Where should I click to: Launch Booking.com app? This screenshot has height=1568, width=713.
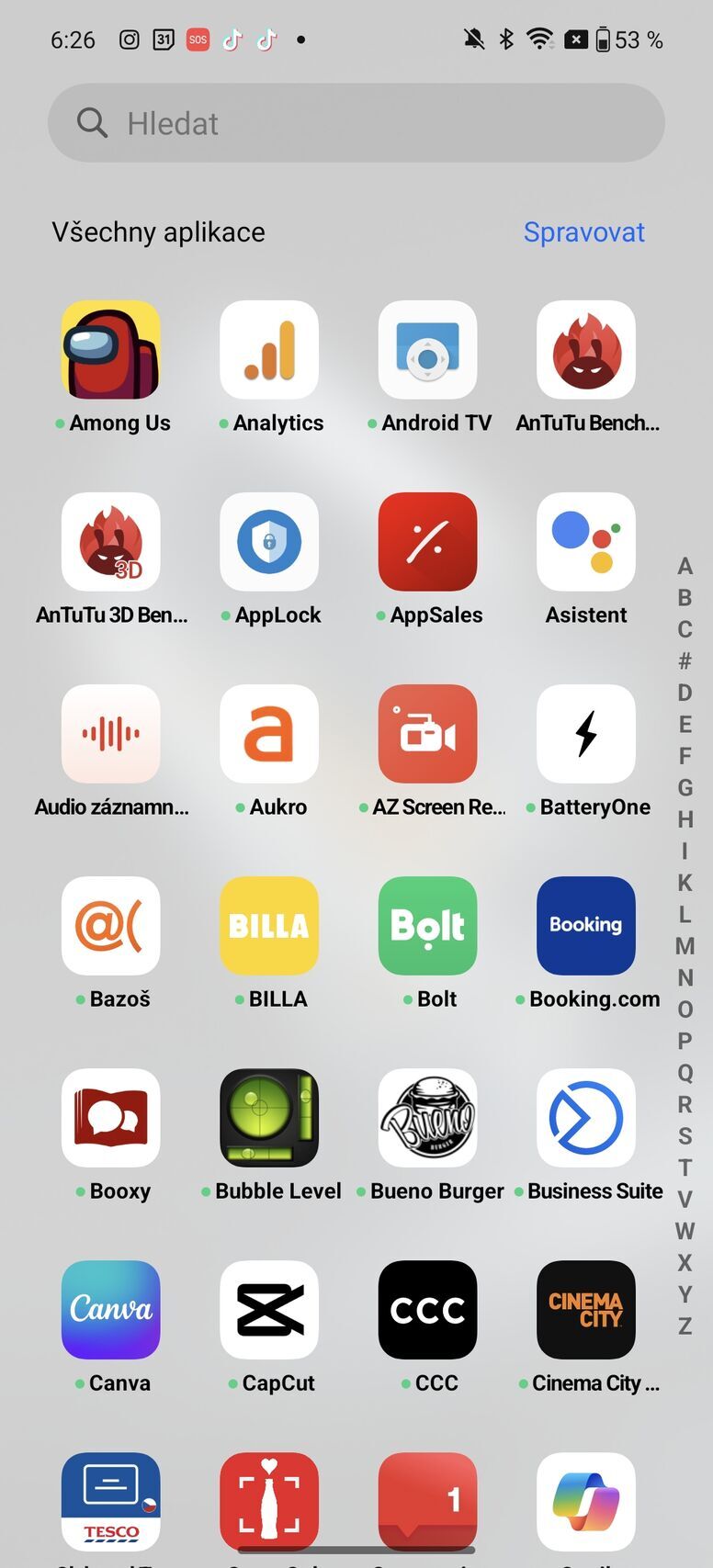pyautogui.click(x=586, y=927)
